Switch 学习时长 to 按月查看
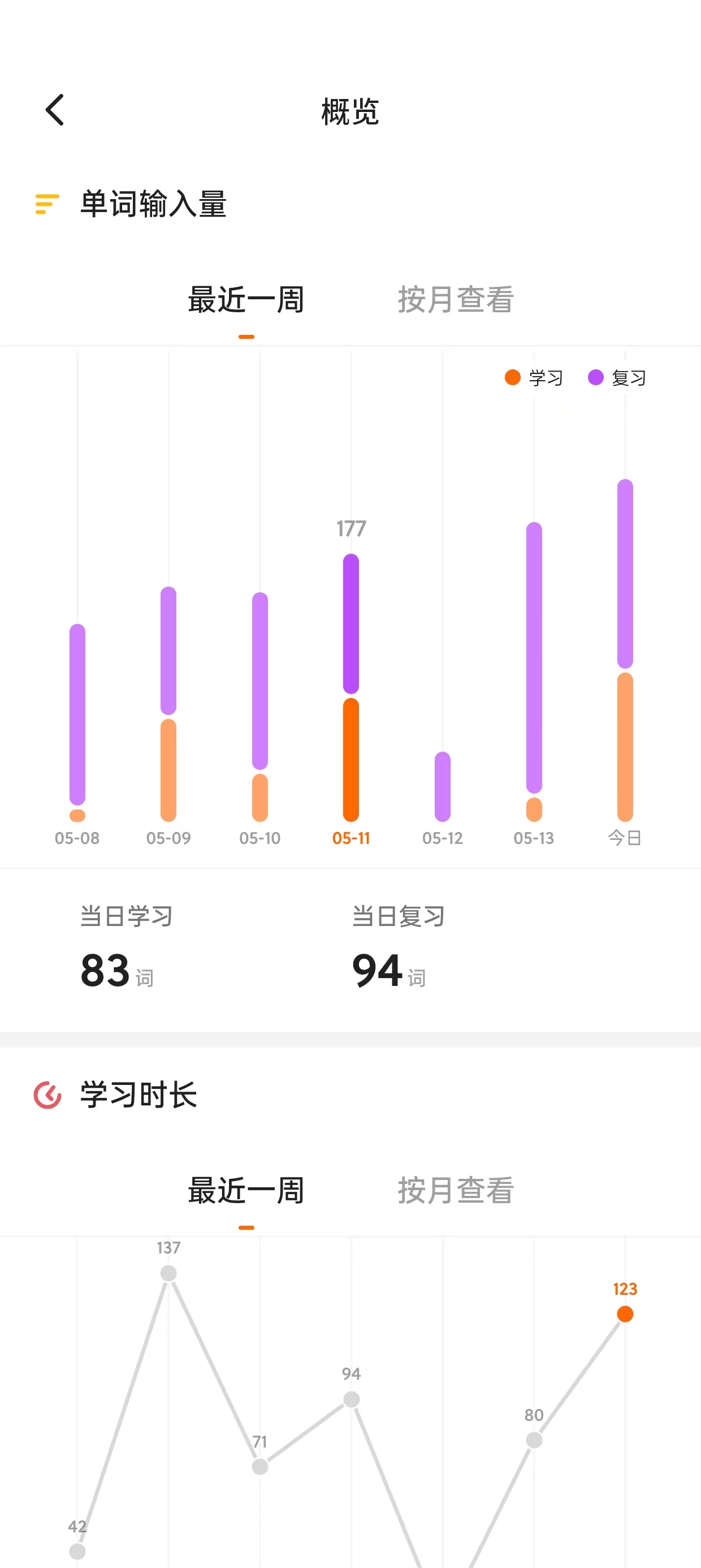This screenshot has width=701, height=1568. tap(455, 1190)
